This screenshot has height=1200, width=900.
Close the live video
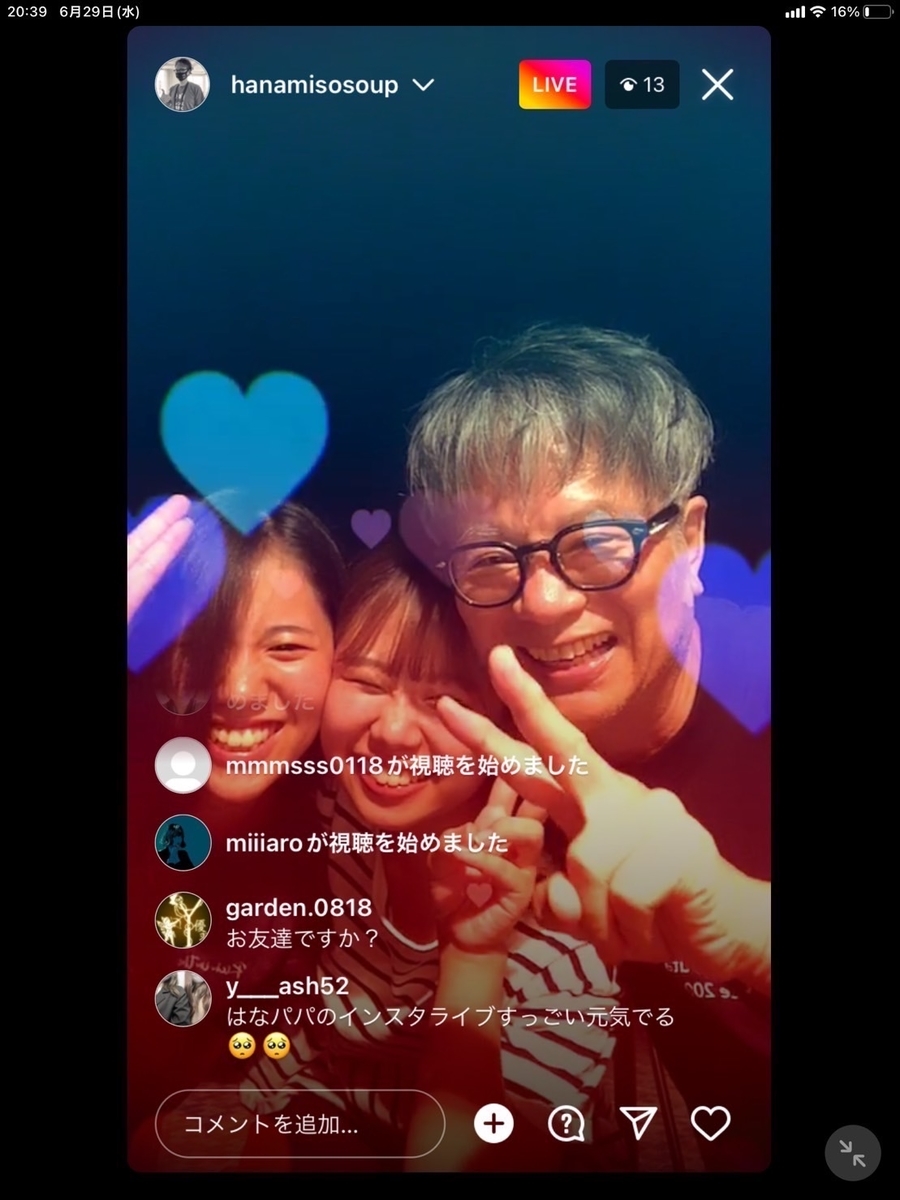pos(717,85)
